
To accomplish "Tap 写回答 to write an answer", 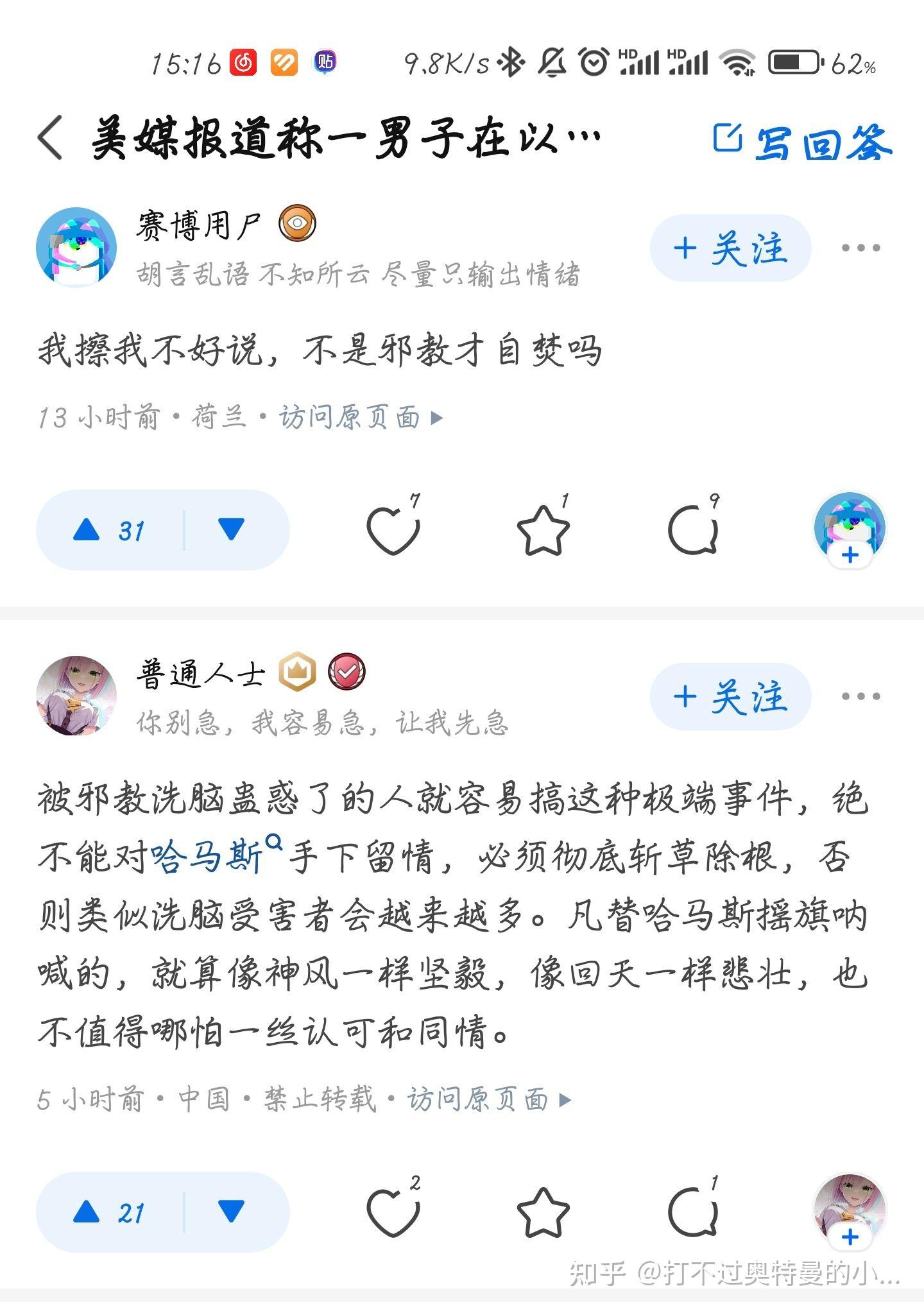I will click(x=803, y=141).
